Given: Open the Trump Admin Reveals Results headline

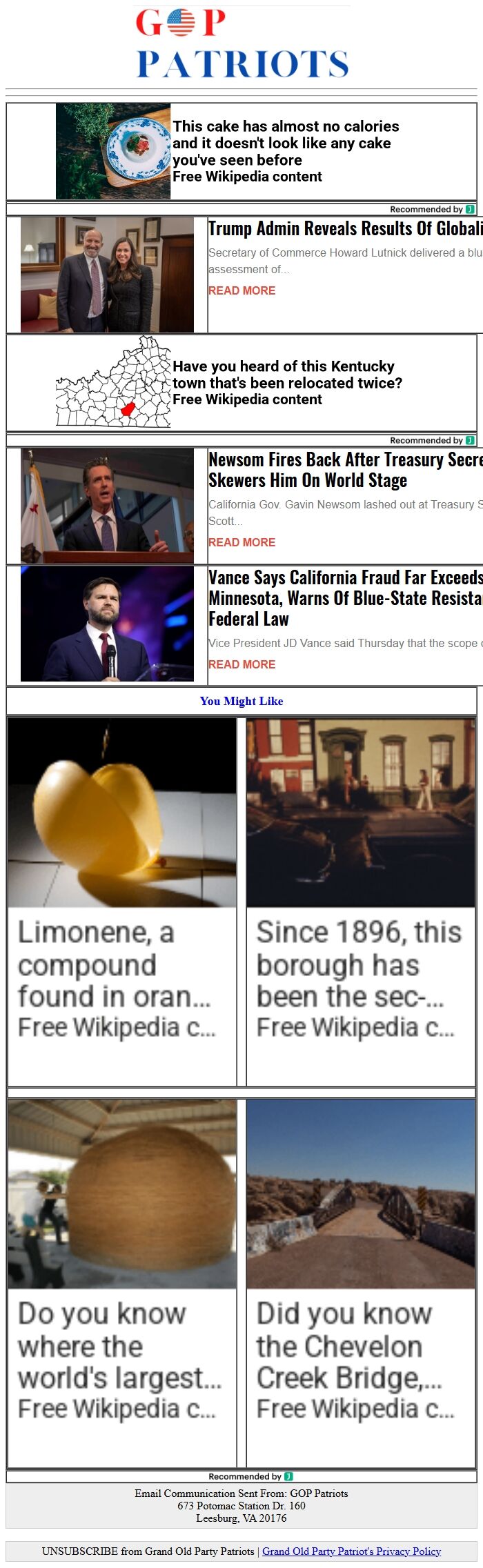Looking at the screenshot, I should click(345, 229).
